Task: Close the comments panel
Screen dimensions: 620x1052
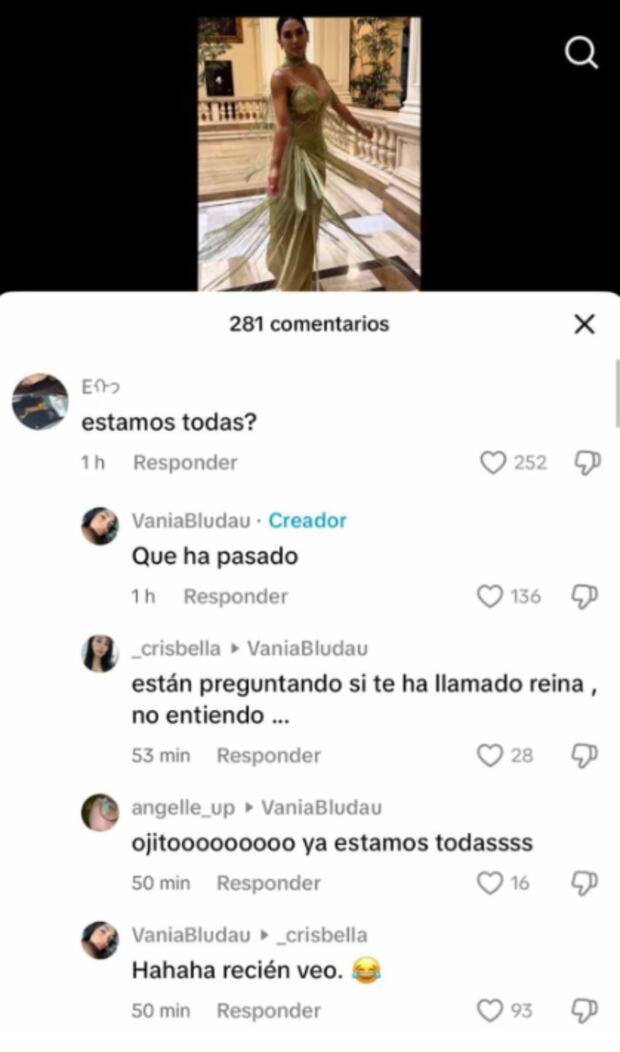Action: (585, 324)
